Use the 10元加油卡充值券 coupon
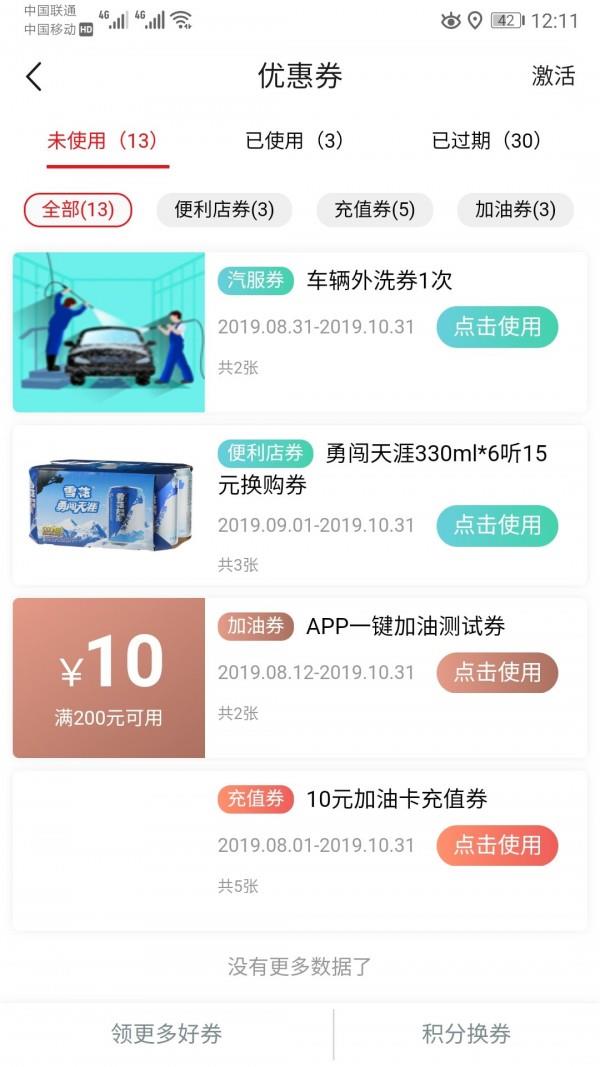 497,845
